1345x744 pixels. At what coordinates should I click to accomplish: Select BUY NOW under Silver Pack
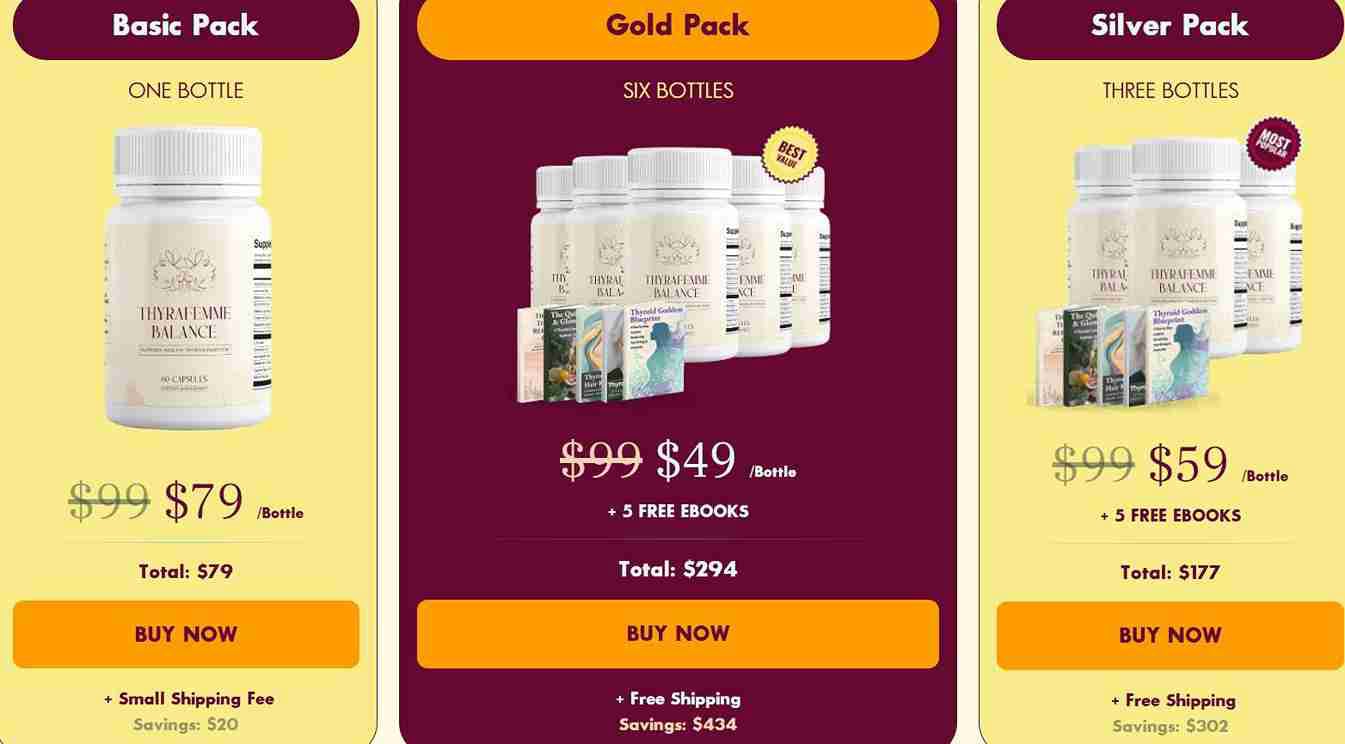coord(1169,635)
